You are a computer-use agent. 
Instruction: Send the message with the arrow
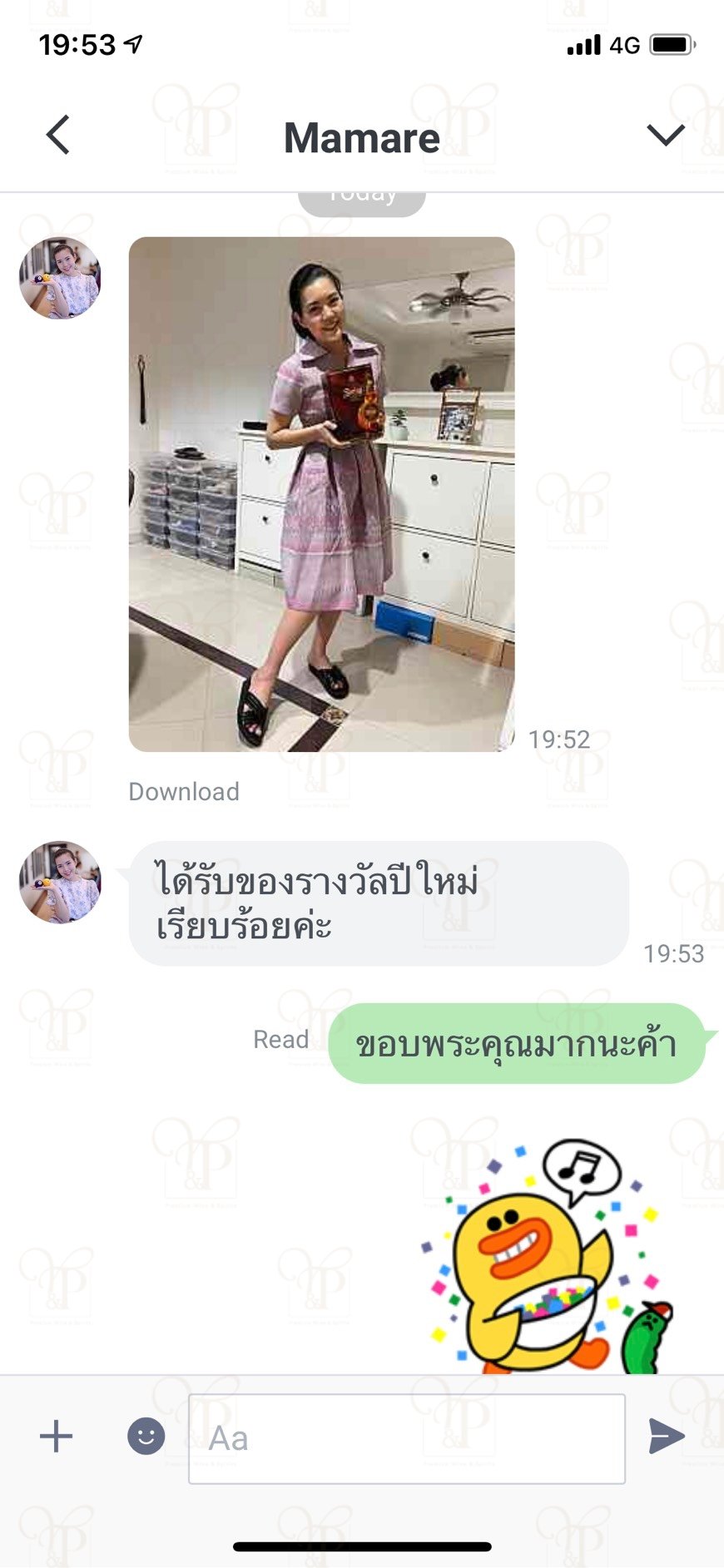[667, 1437]
